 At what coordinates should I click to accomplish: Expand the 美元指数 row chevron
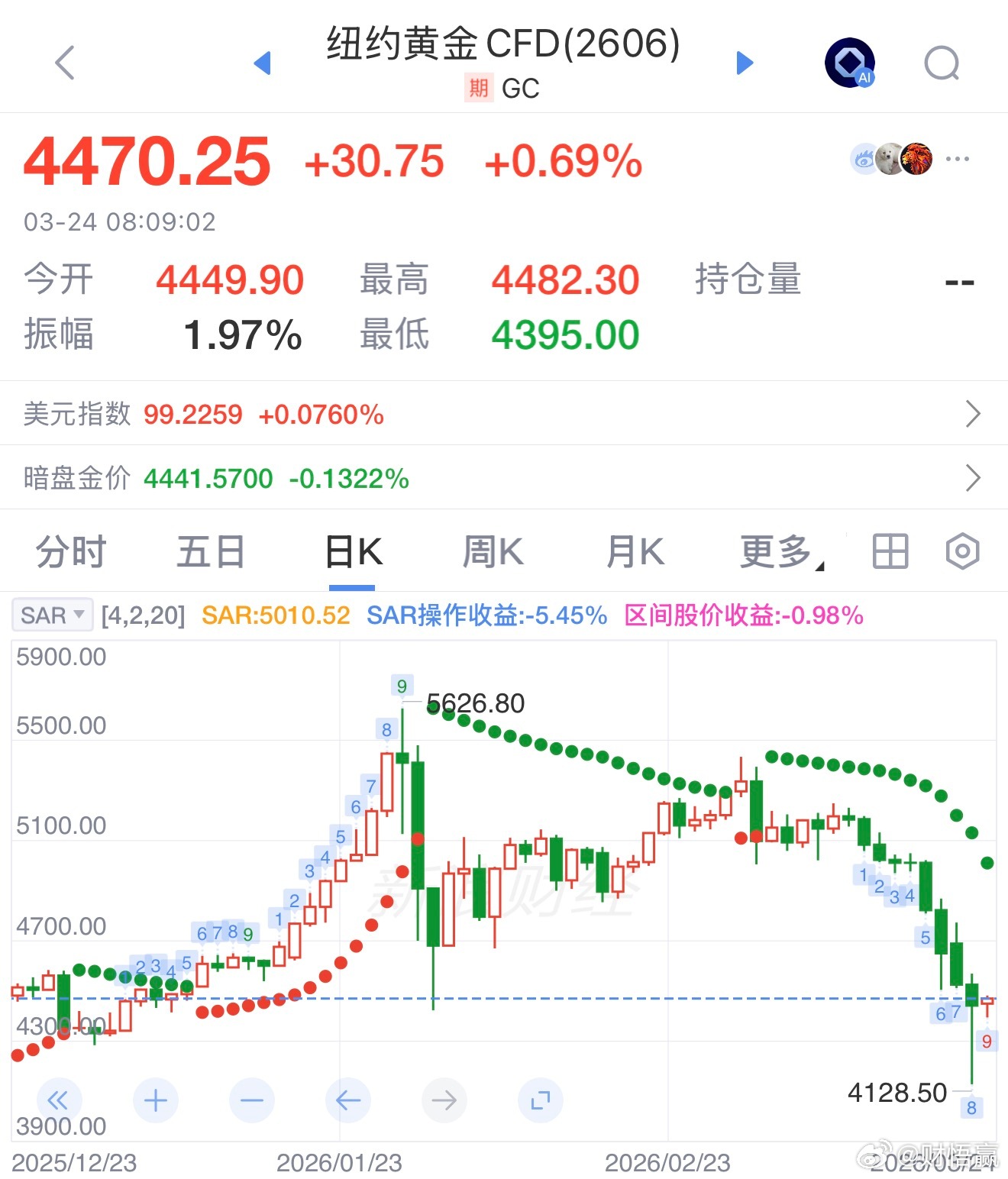(x=974, y=413)
